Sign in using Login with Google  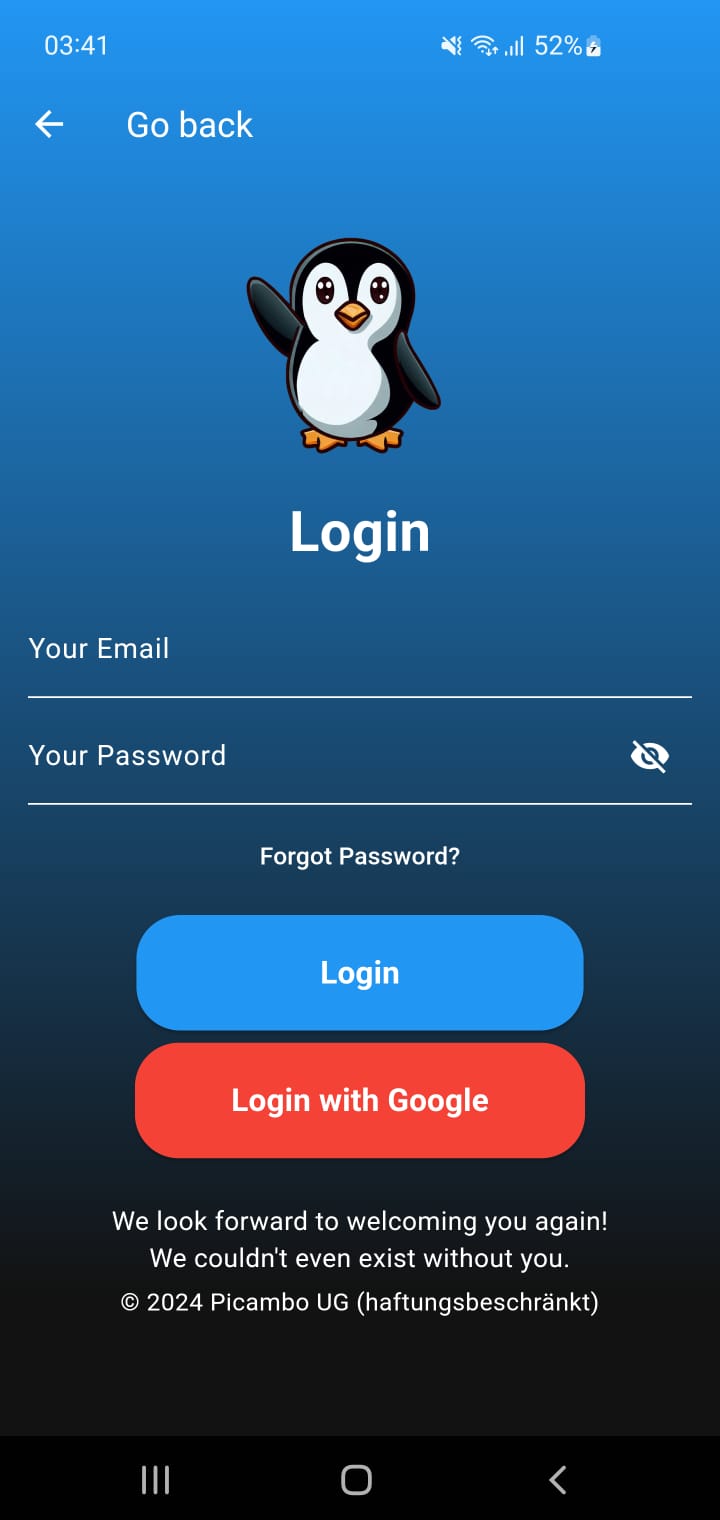click(360, 1100)
